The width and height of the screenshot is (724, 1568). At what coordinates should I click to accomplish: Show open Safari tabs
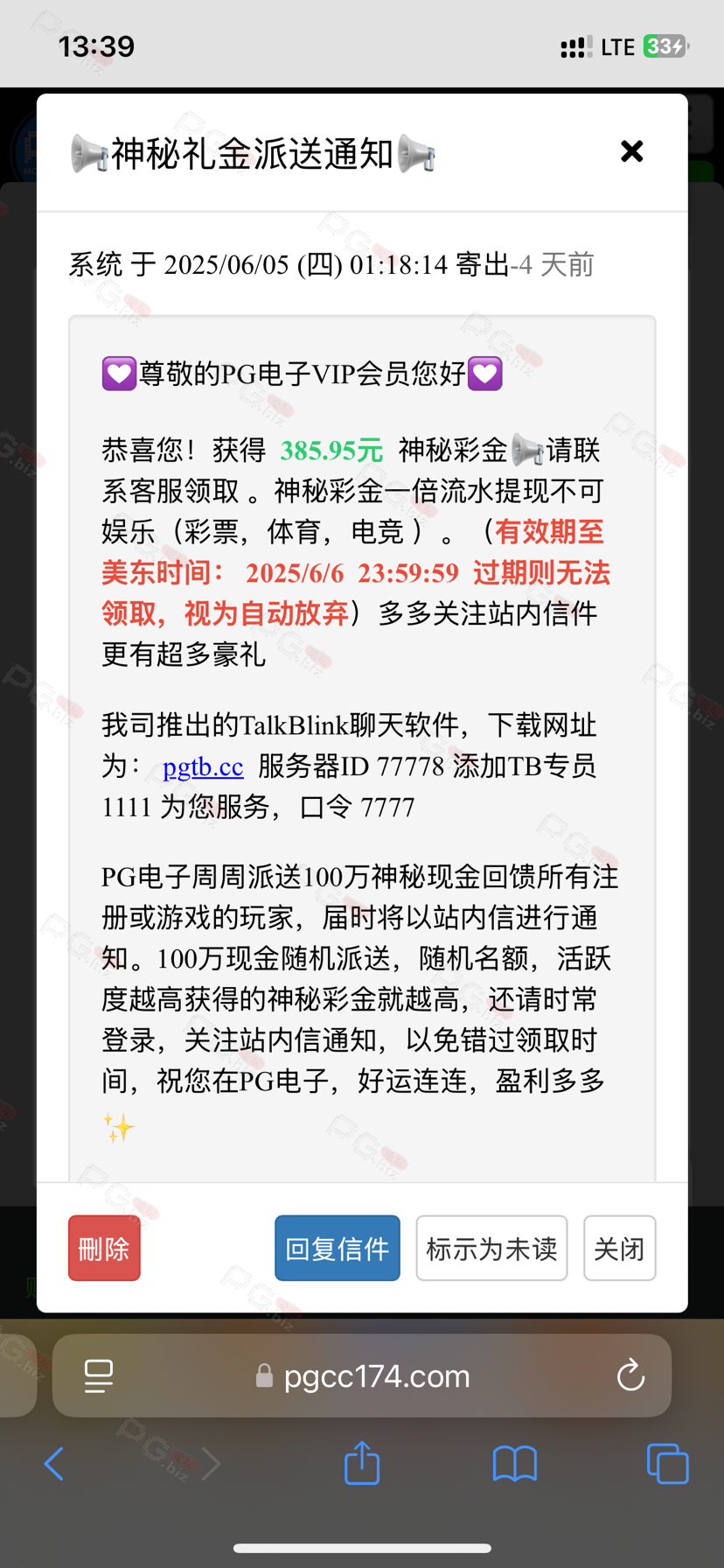point(667,1463)
